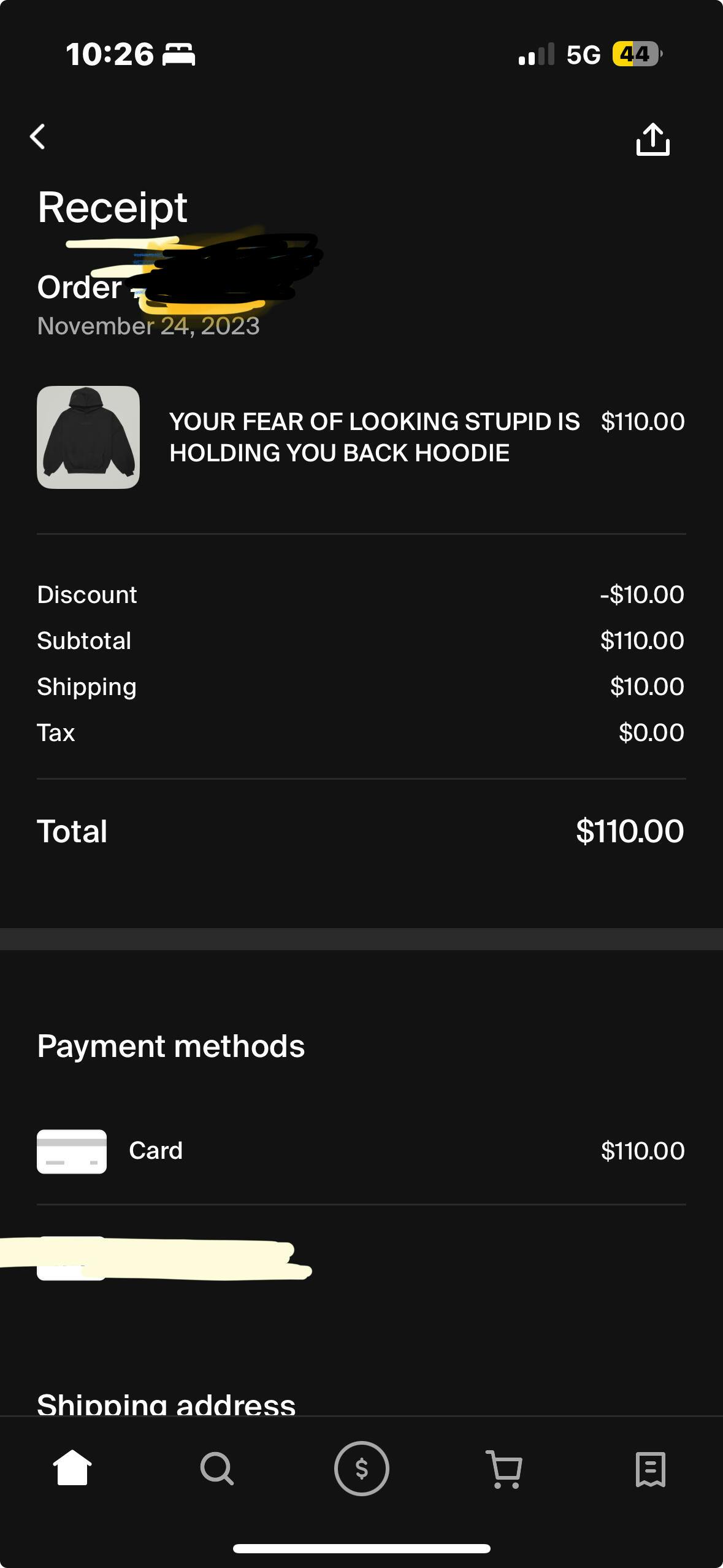Go back from the receipt

click(x=38, y=137)
